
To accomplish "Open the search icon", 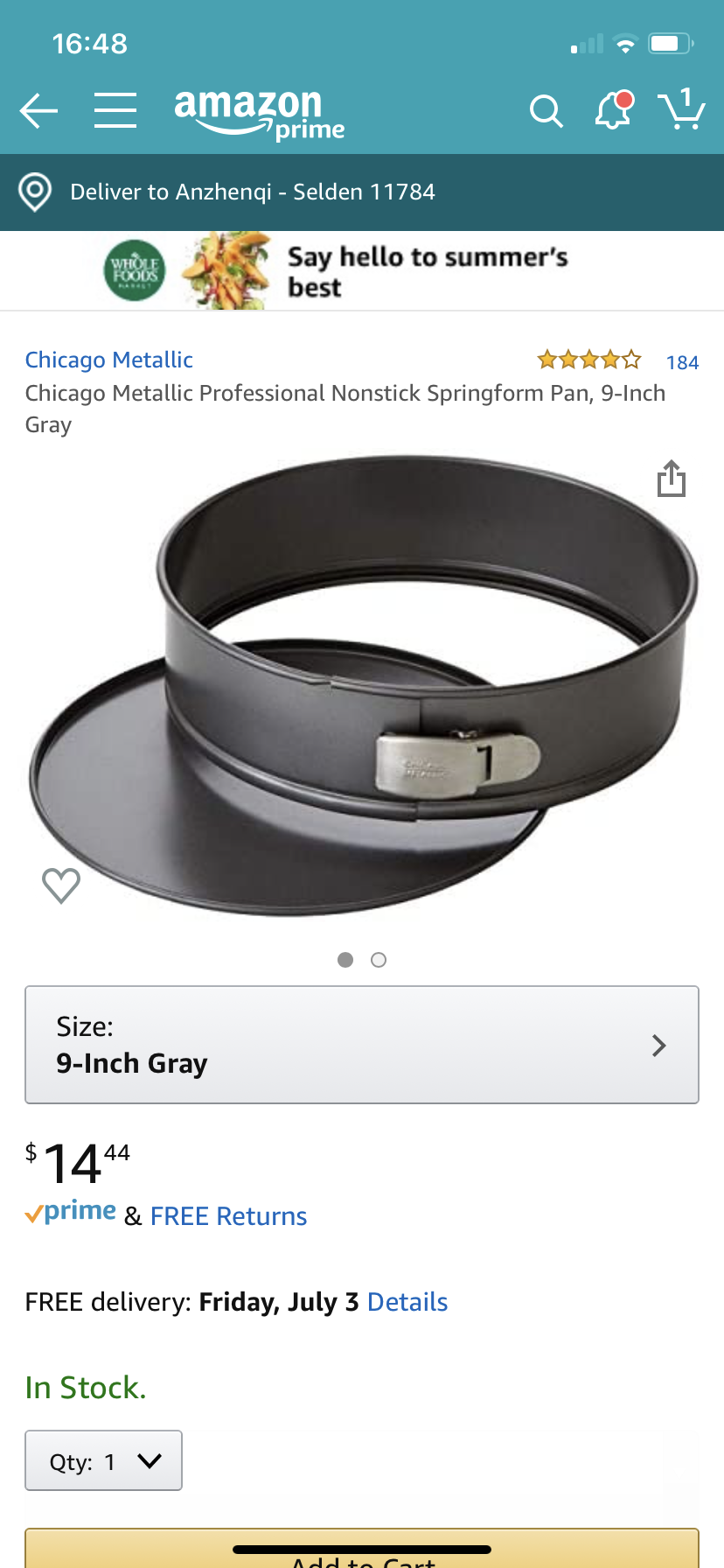I will tap(546, 111).
